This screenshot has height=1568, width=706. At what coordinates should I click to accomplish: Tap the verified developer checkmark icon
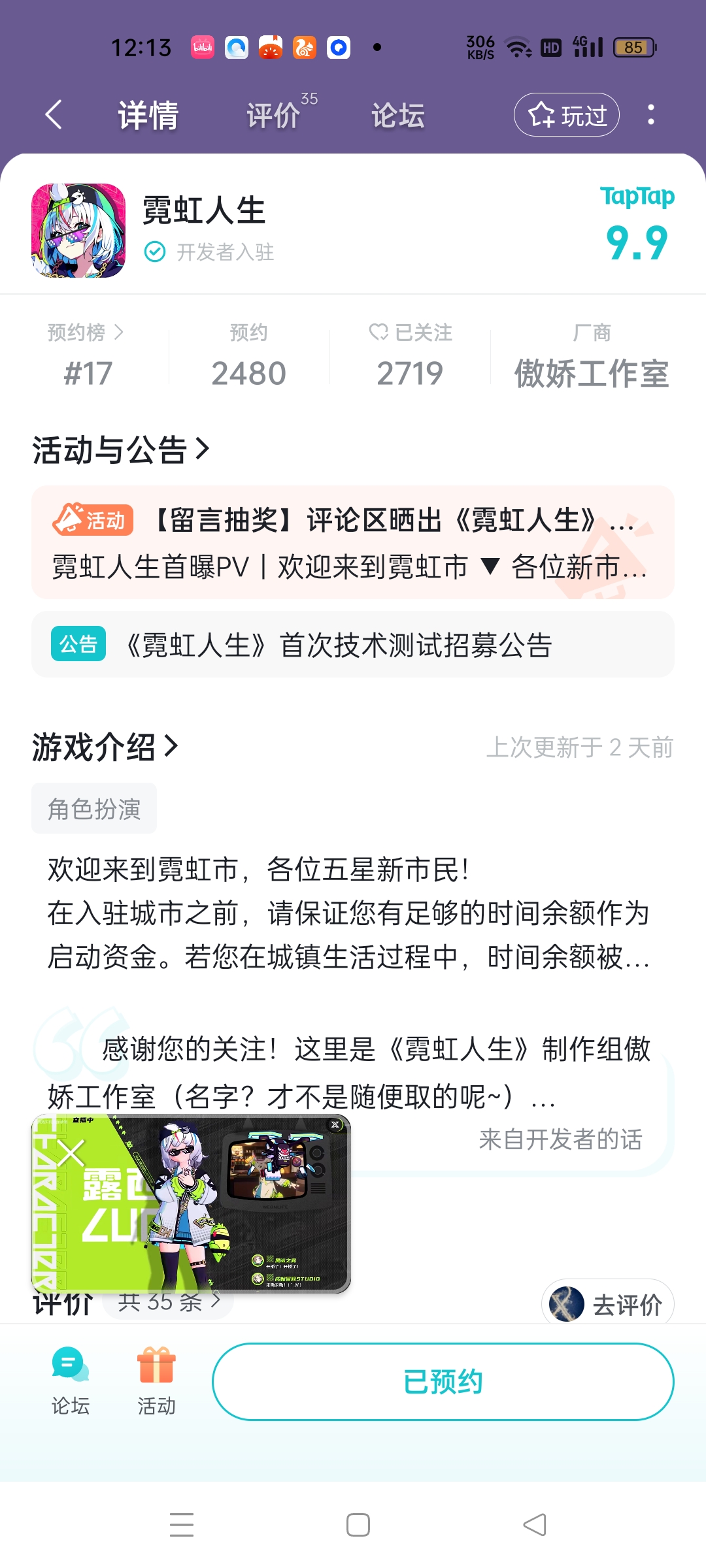(x=154, y=250)
